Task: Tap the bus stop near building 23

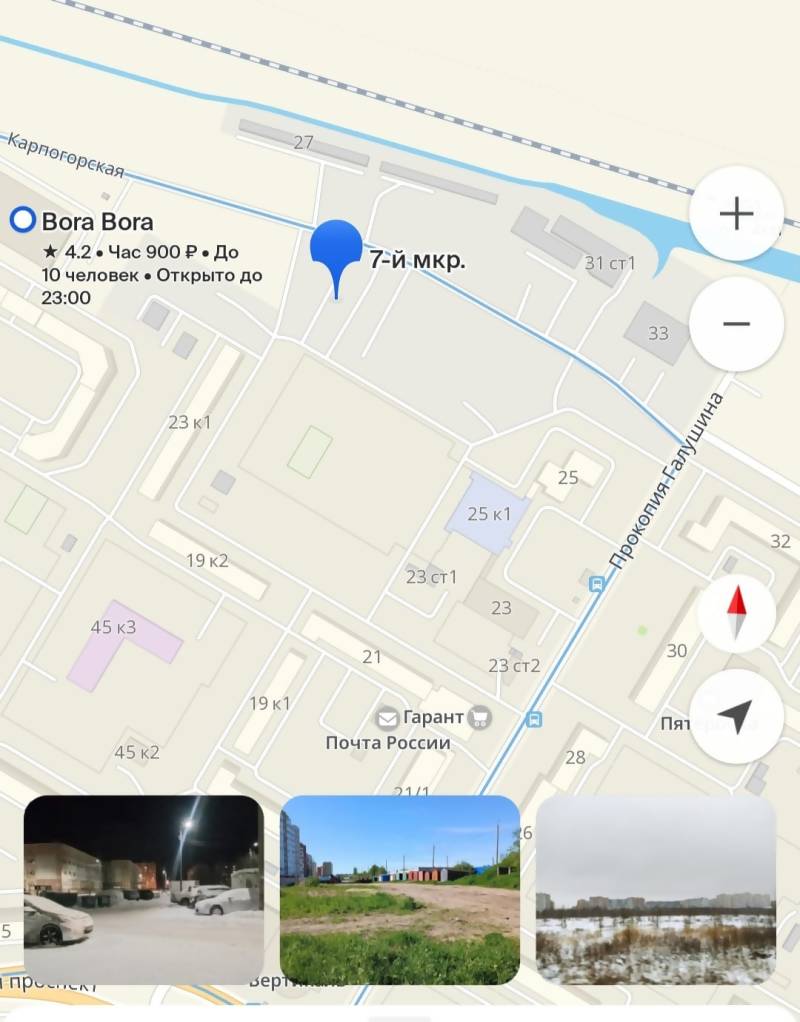Action: click(x=597, y=584)
